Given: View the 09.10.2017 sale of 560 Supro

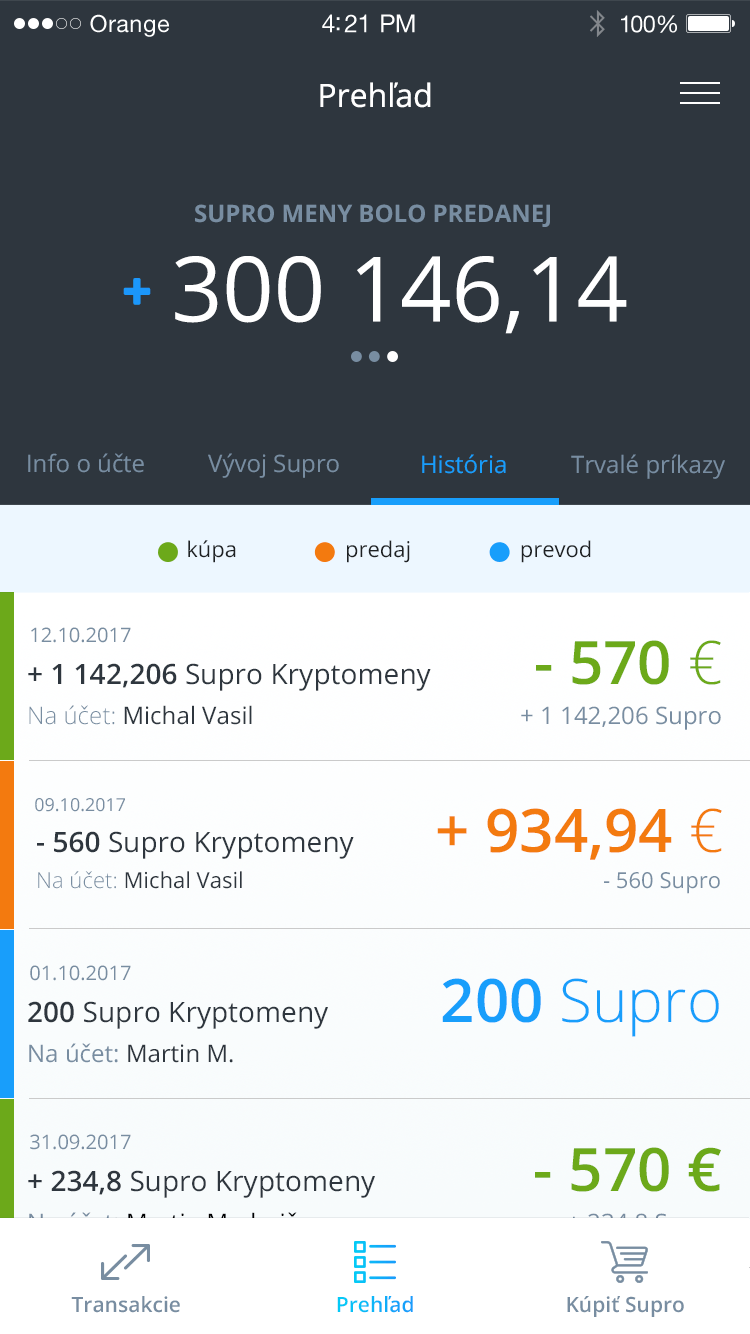Looking at the screenshot, I should (375, 845).
